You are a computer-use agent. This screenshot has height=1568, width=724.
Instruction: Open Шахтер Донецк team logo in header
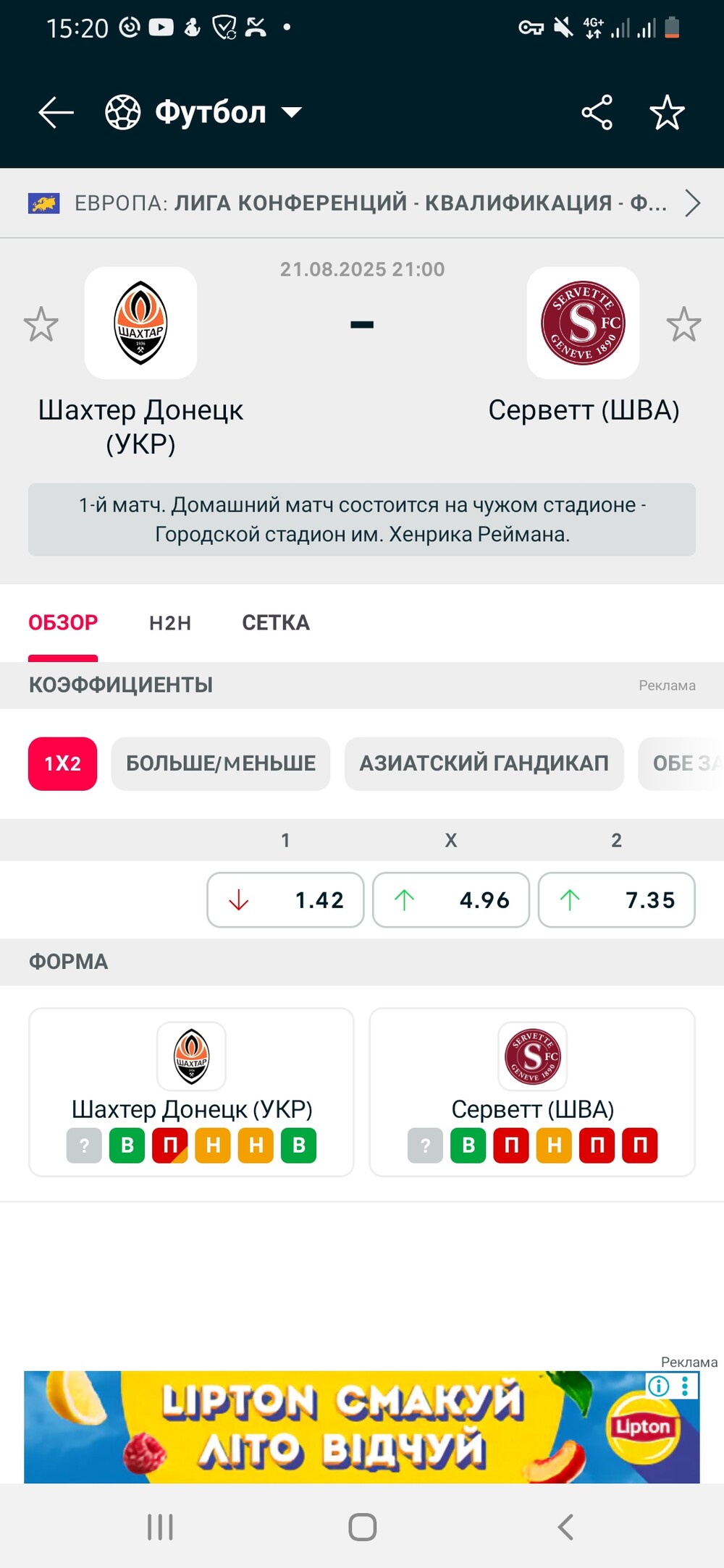click(140, 323)
